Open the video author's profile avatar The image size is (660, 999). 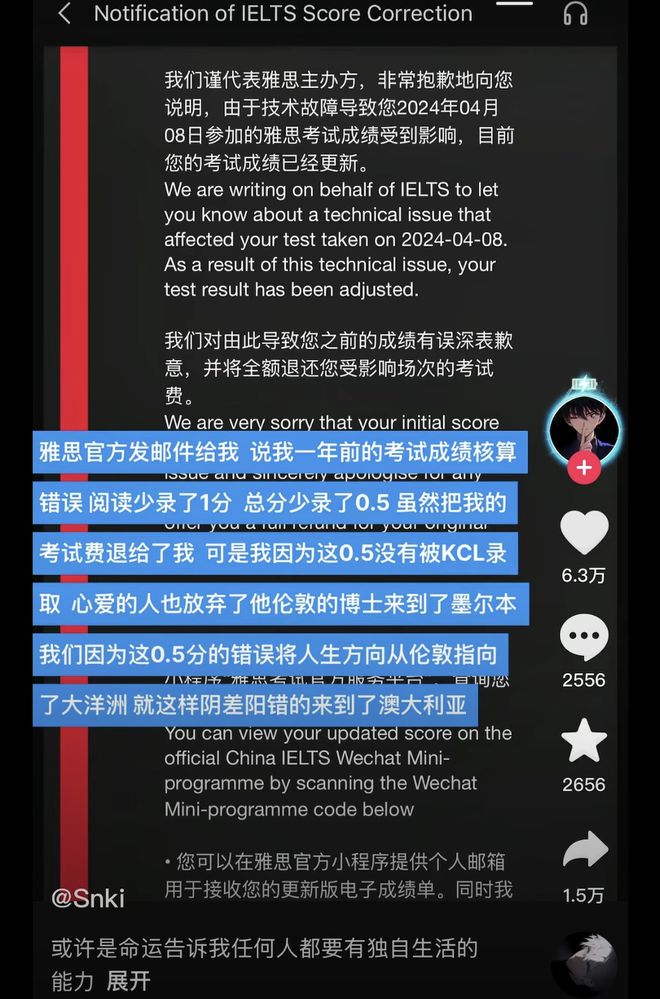(584, 426)
